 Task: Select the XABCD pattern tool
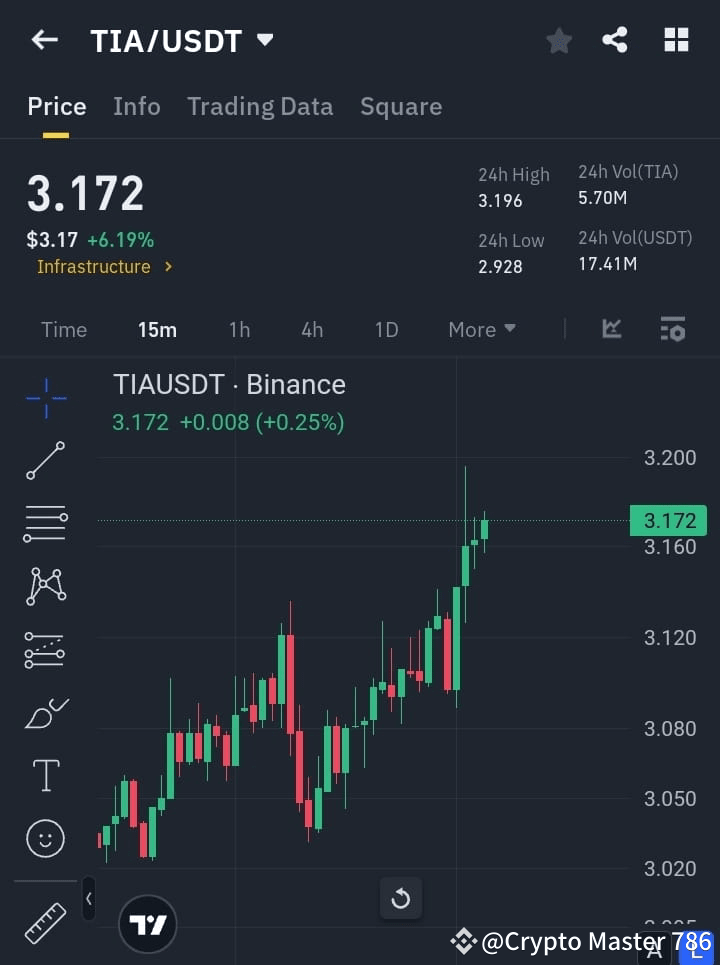45,586
